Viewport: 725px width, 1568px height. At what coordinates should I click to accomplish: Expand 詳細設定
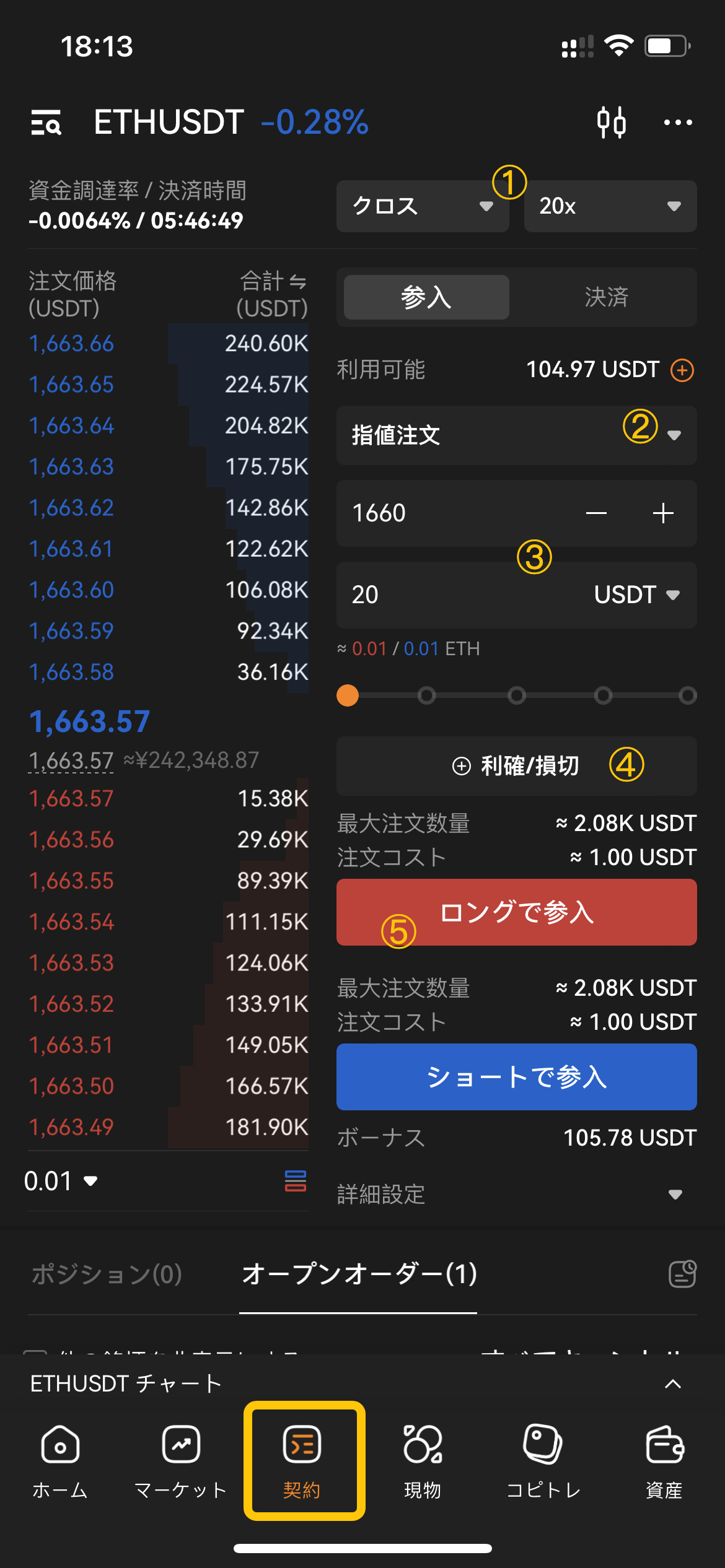pyautogui.click(x=516, y=1194)
